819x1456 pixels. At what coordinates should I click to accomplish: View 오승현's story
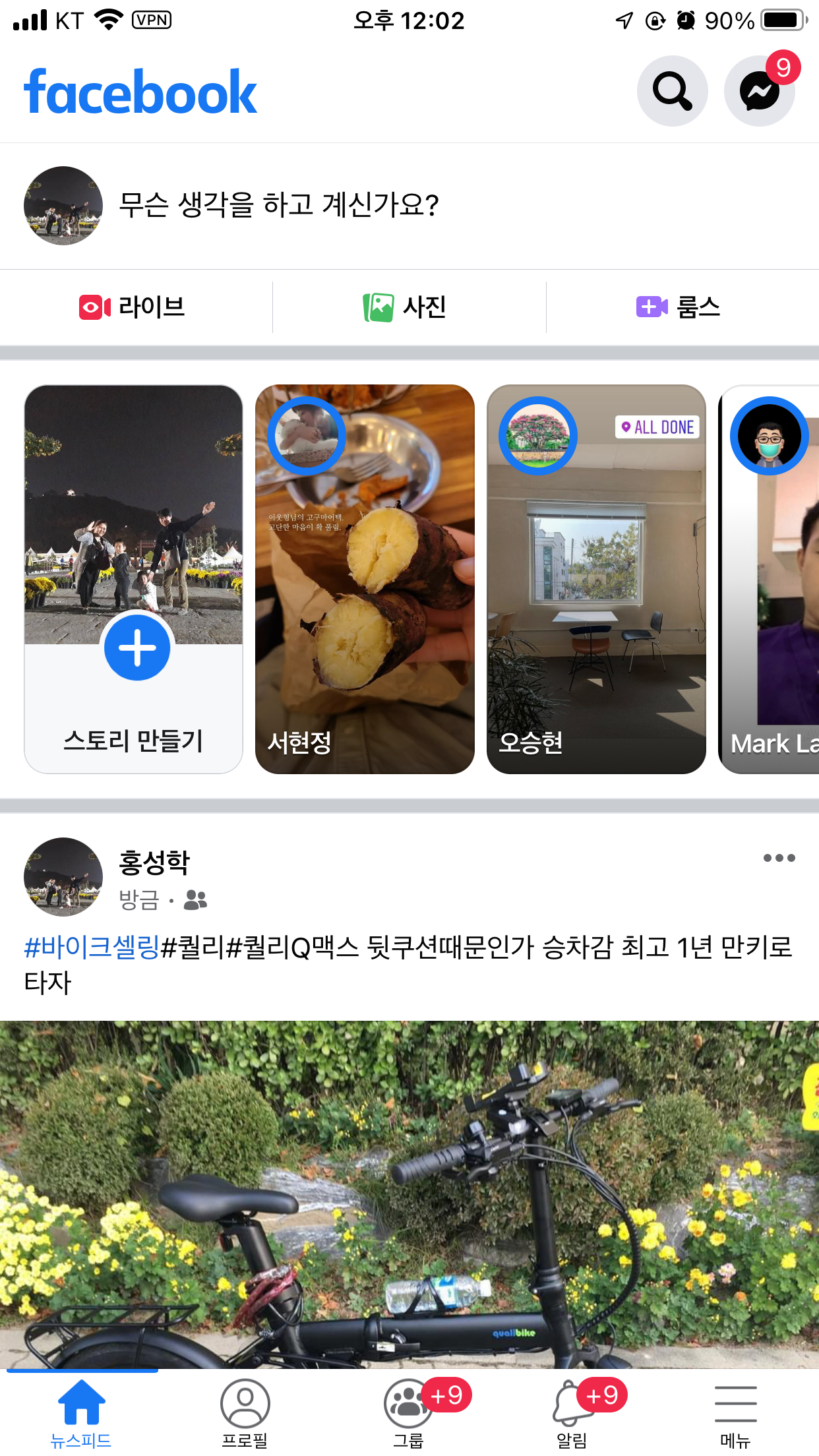pyautogui.click(x=596, y=579)
